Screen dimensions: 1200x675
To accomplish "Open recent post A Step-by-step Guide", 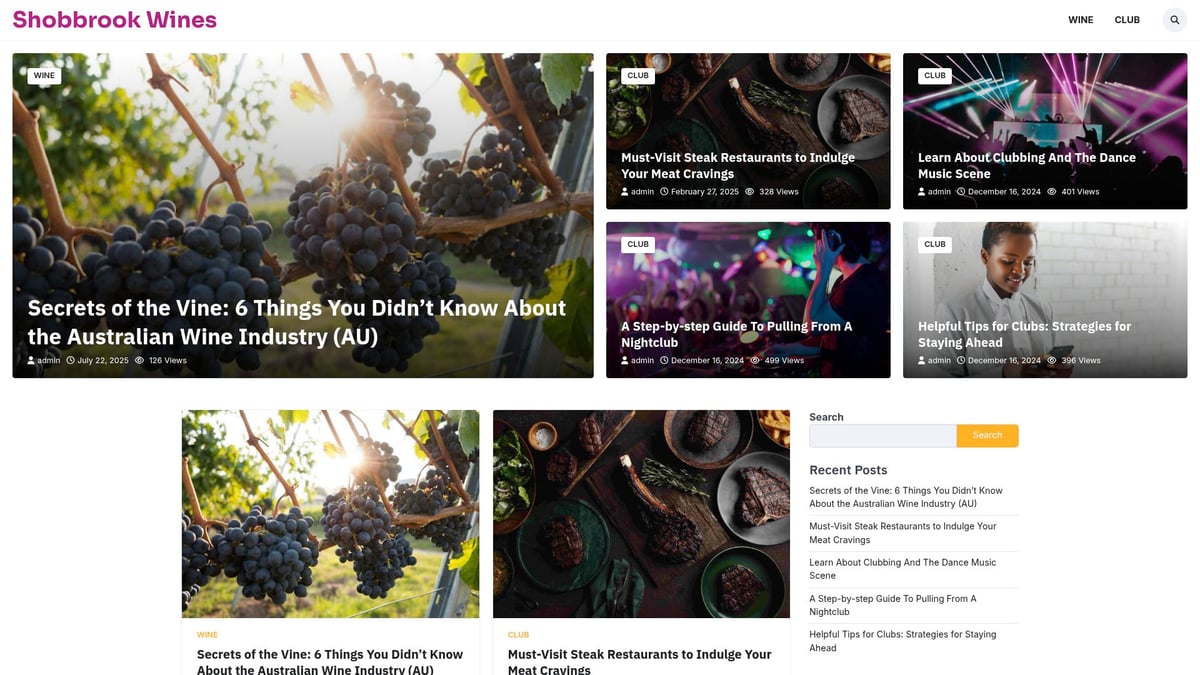I will pos(892,605).
